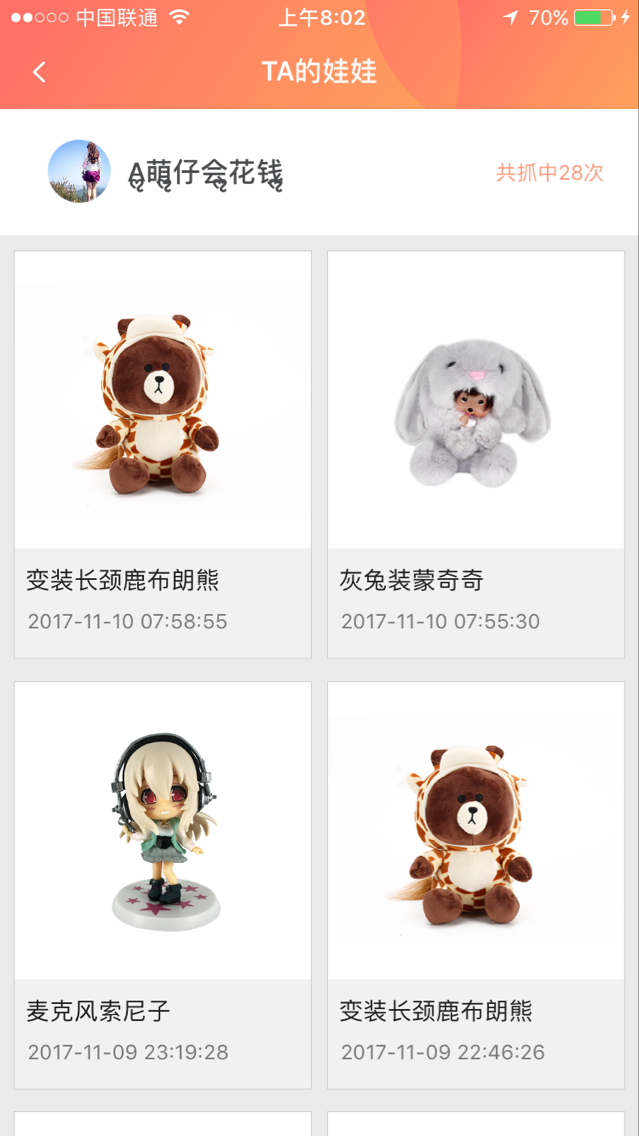Open the 变装长颈鹿布朗熊 card dated 2017-11-09
This screenshot has width=639, height=1136.
tap(476, 884)
